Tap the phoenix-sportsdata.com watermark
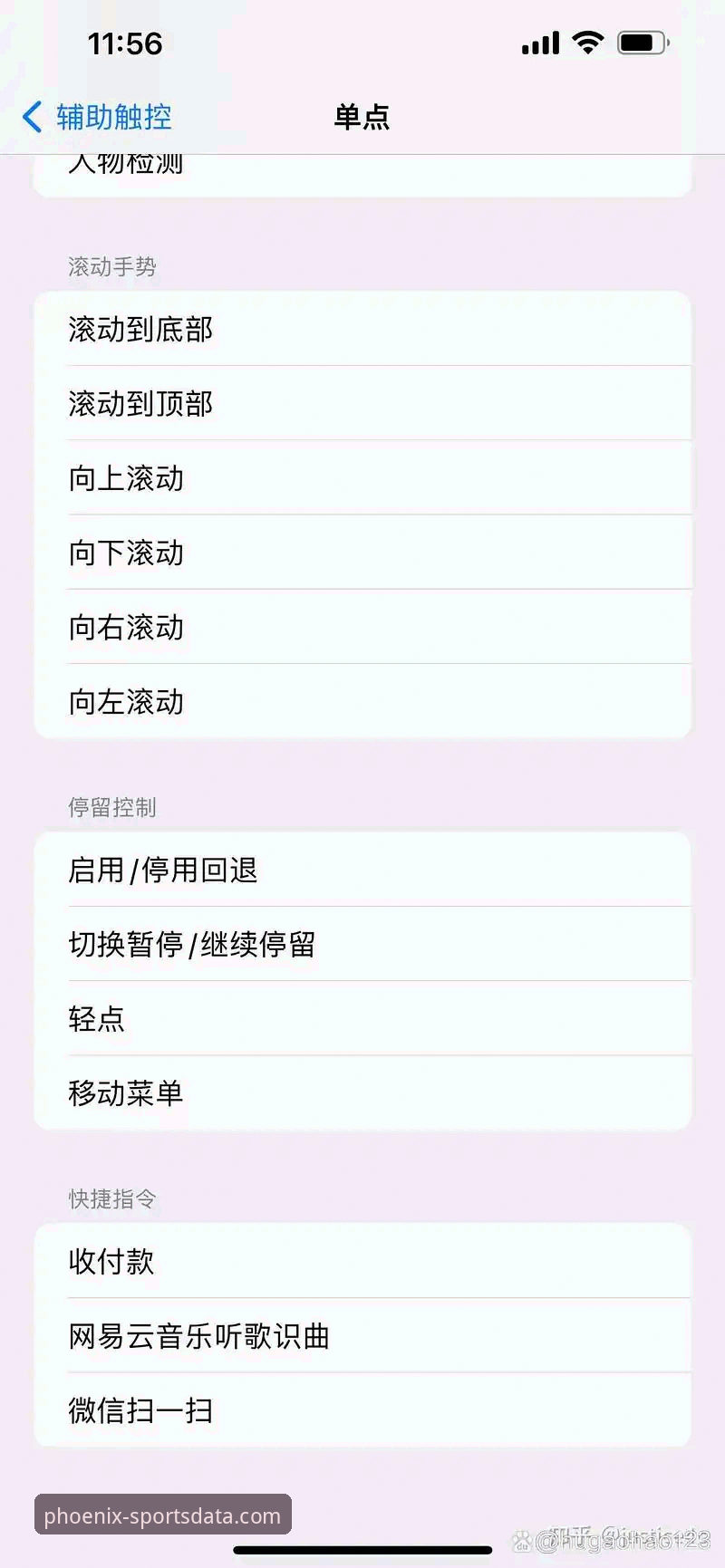Viewport: 725px width, 1568px height. pos(161,1514)
